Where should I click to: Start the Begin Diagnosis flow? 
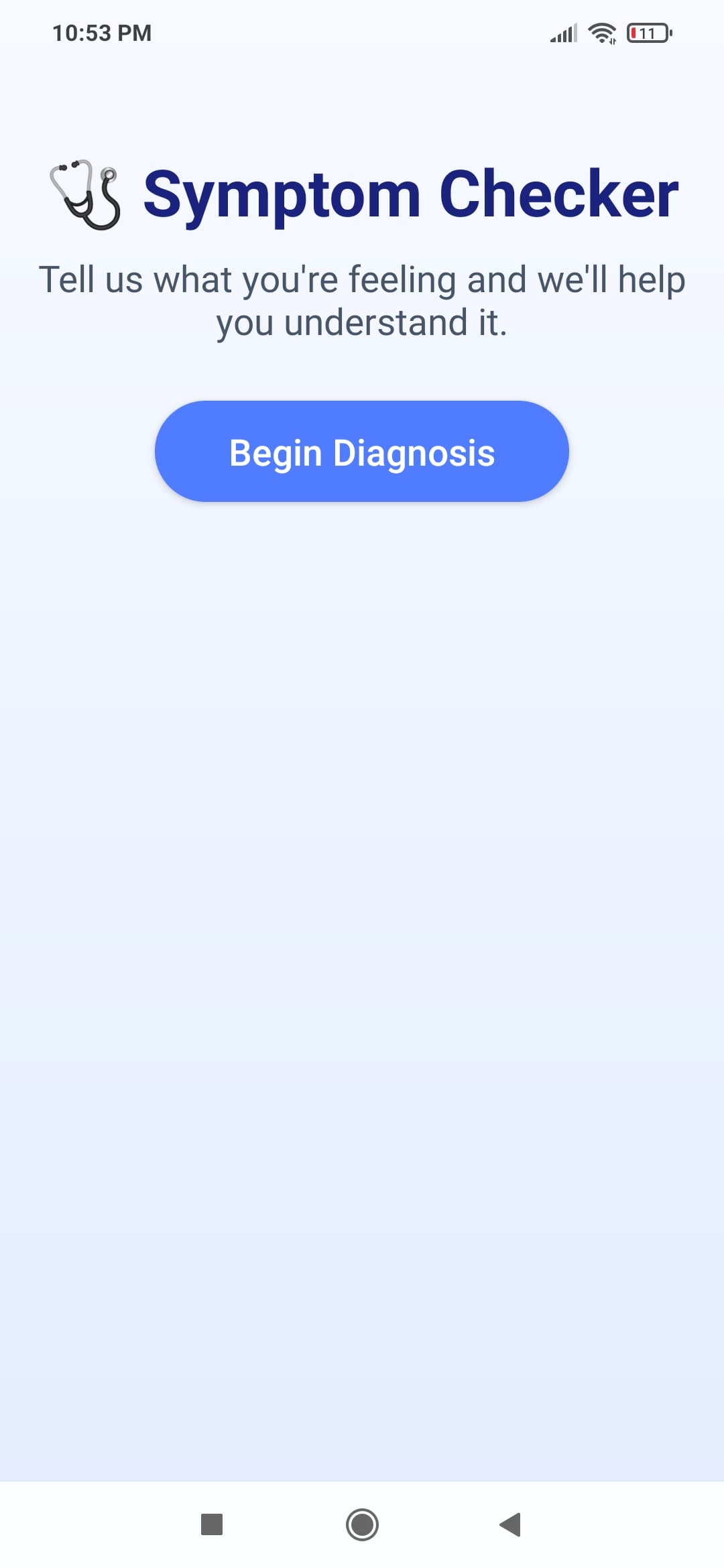(x=362, y=452)
